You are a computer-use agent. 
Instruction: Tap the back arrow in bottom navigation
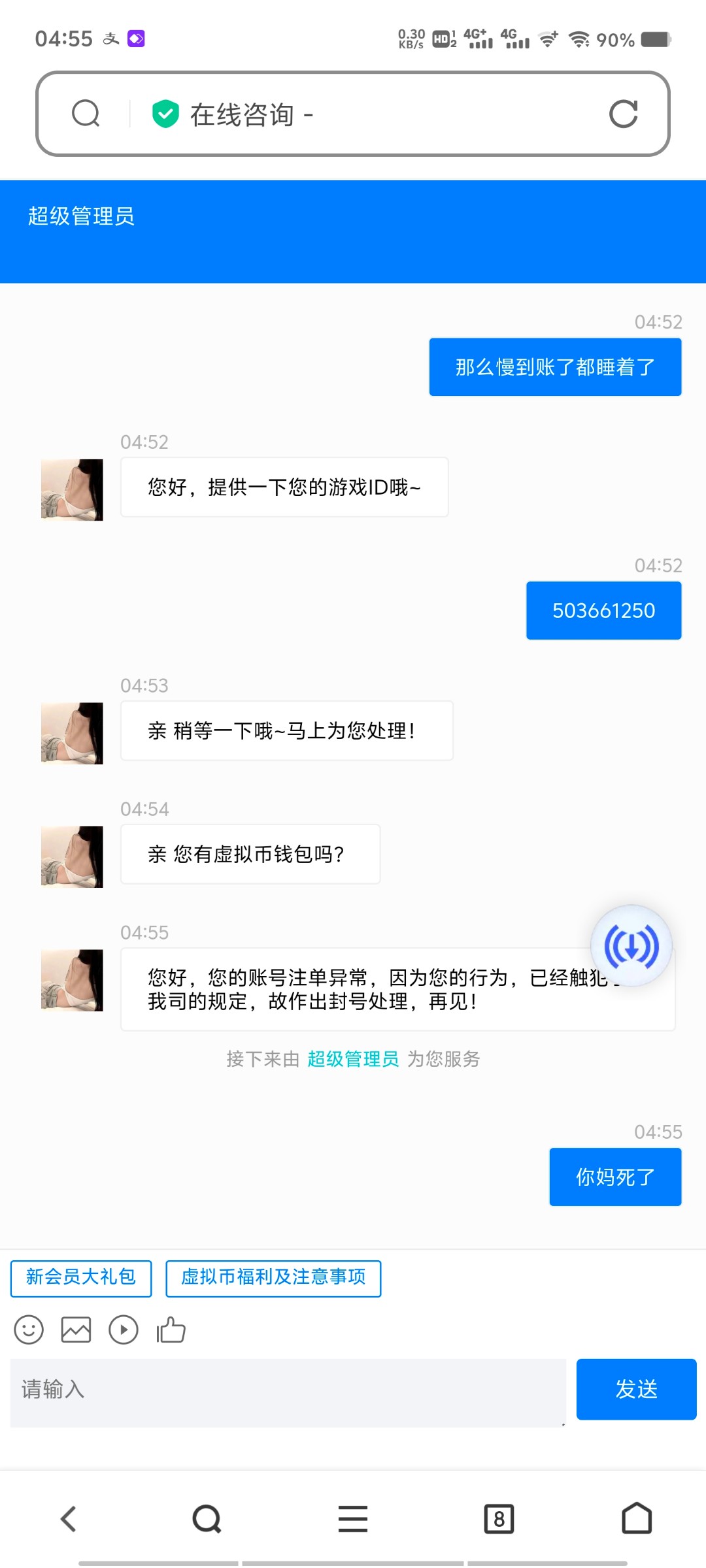70,1518
